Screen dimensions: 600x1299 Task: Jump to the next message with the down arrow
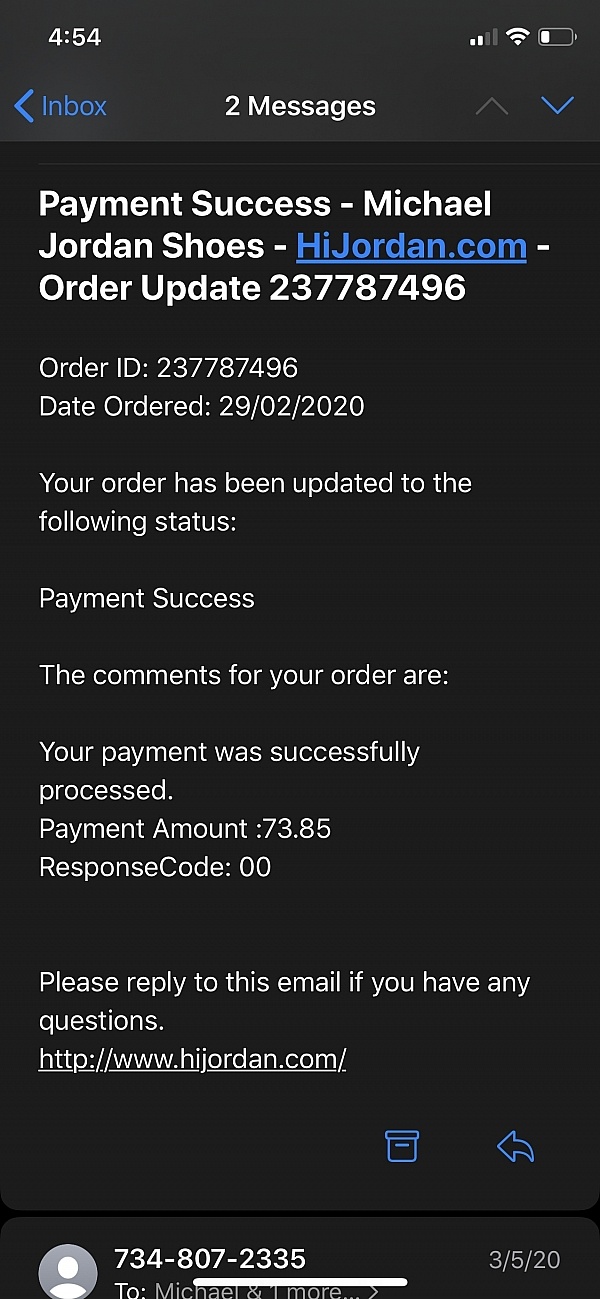[557, 106]
